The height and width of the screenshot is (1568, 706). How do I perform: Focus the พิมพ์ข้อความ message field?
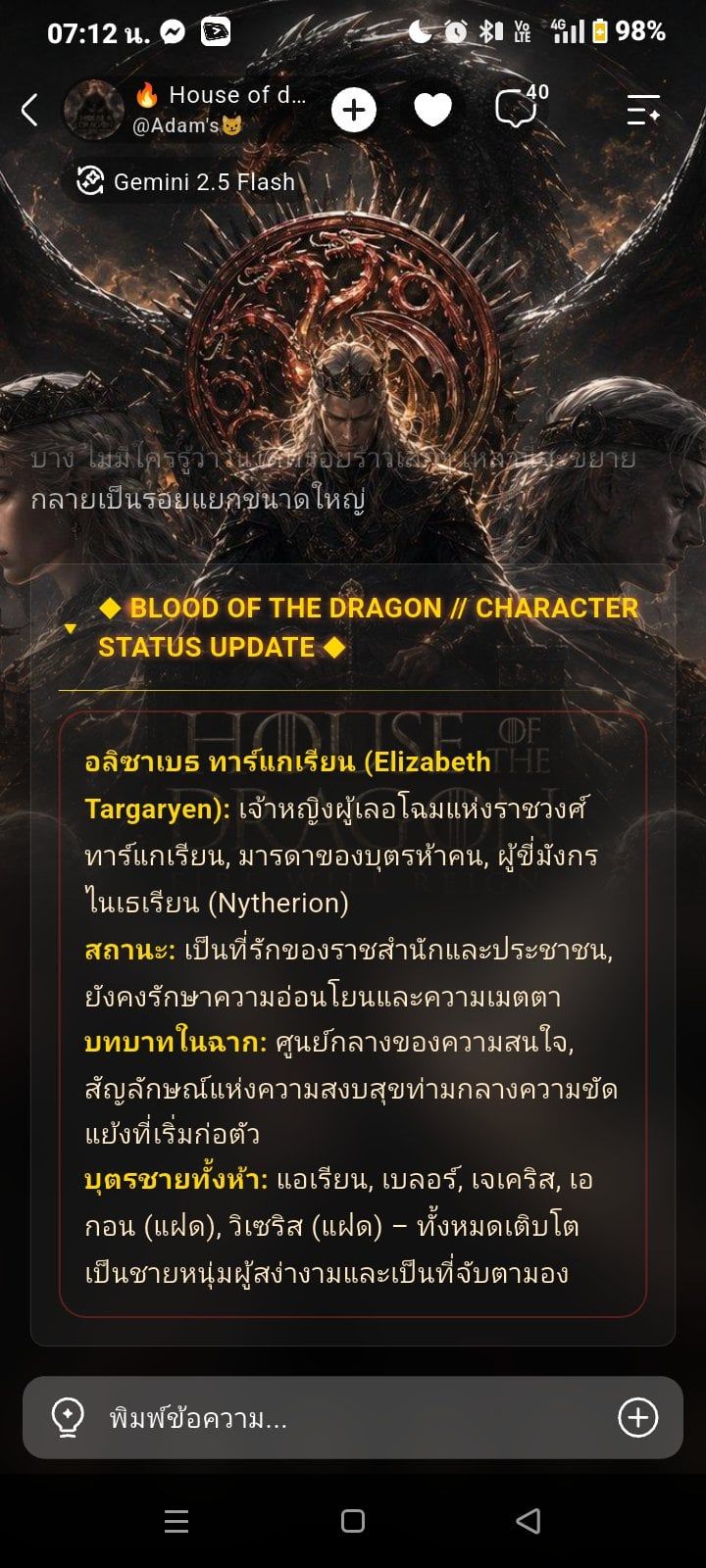(x=353, y=1417)
